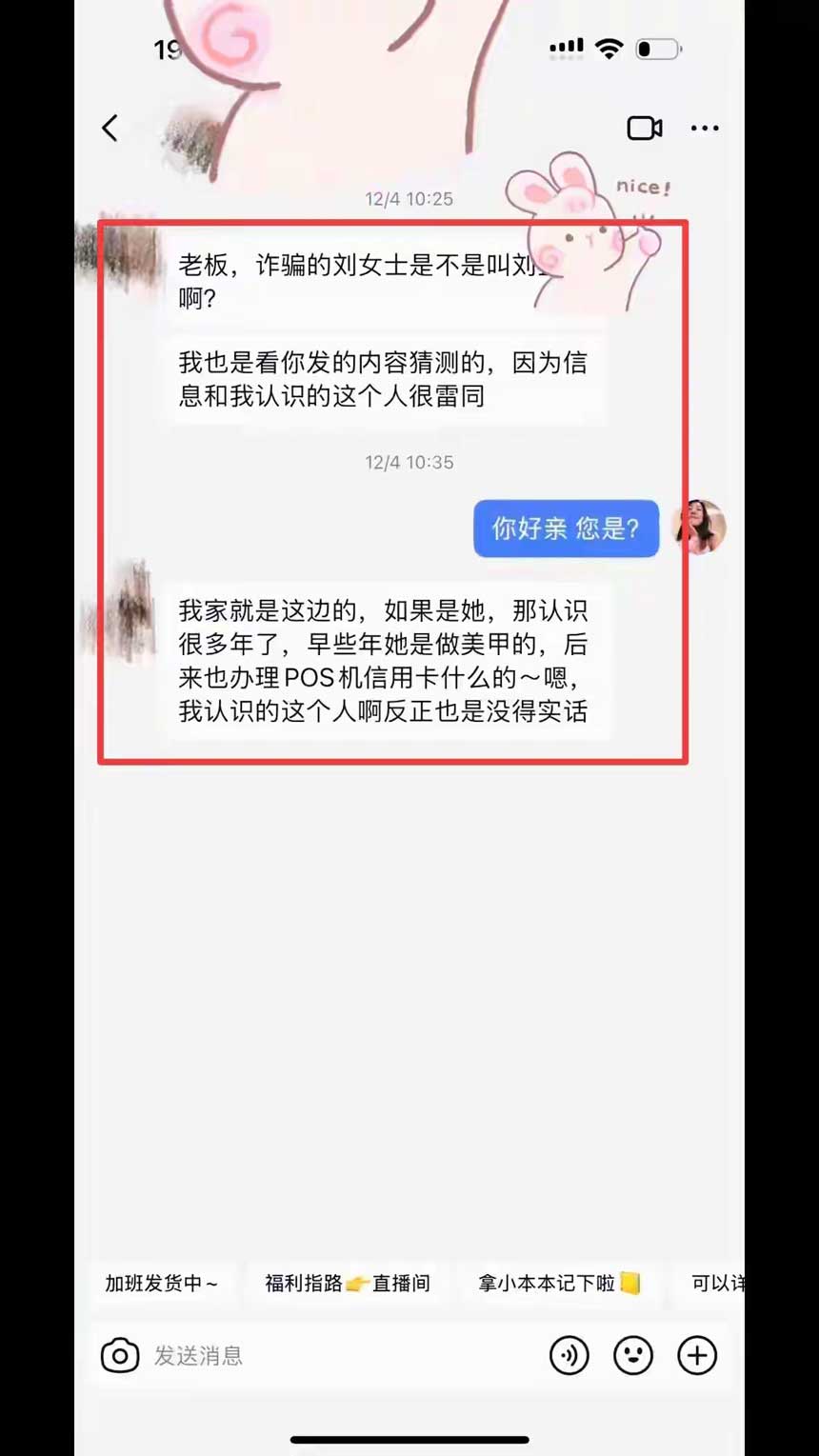Select quick reply 加班发货中~
The image size is (819, 1456).
click(162, 1284)
